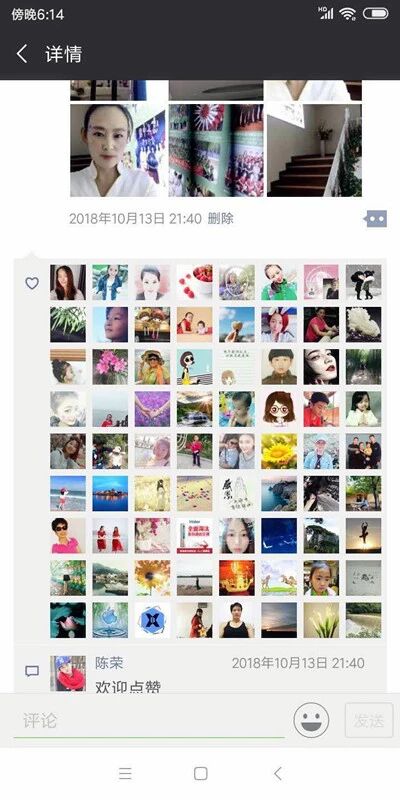Open the like and comment bubble icon
This screenshot has width=400, height=800.
[375, 219]
